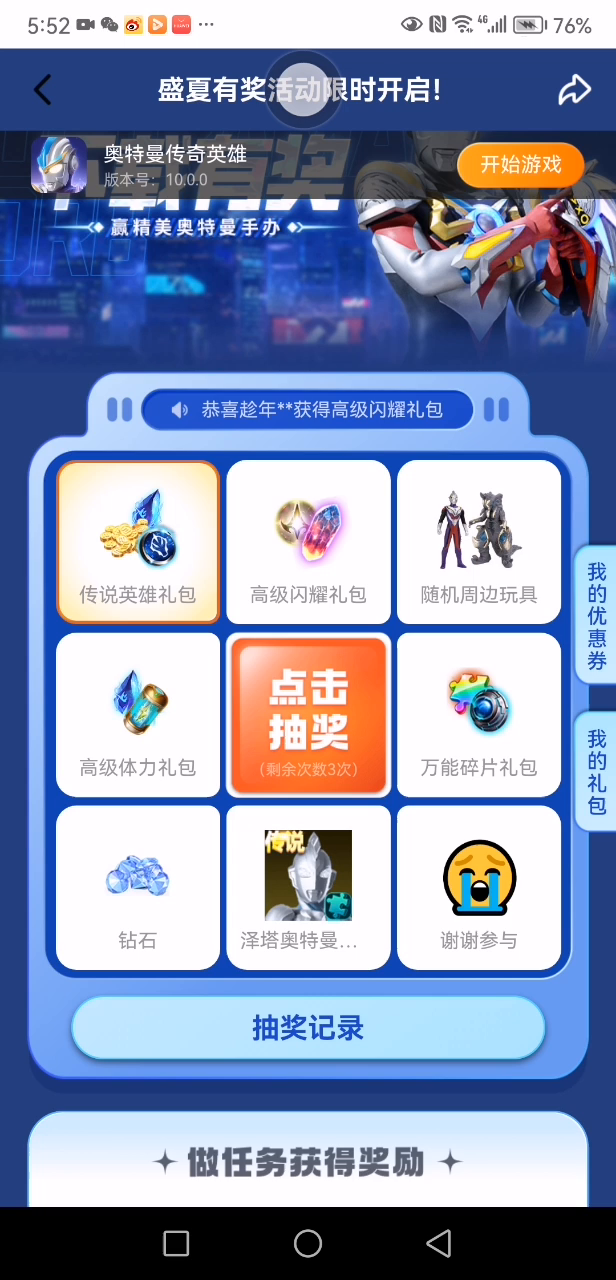616x1280 pixels.
Task: Open the 奥特曼传奇英雄 game icon
Action: coord(59,165)
